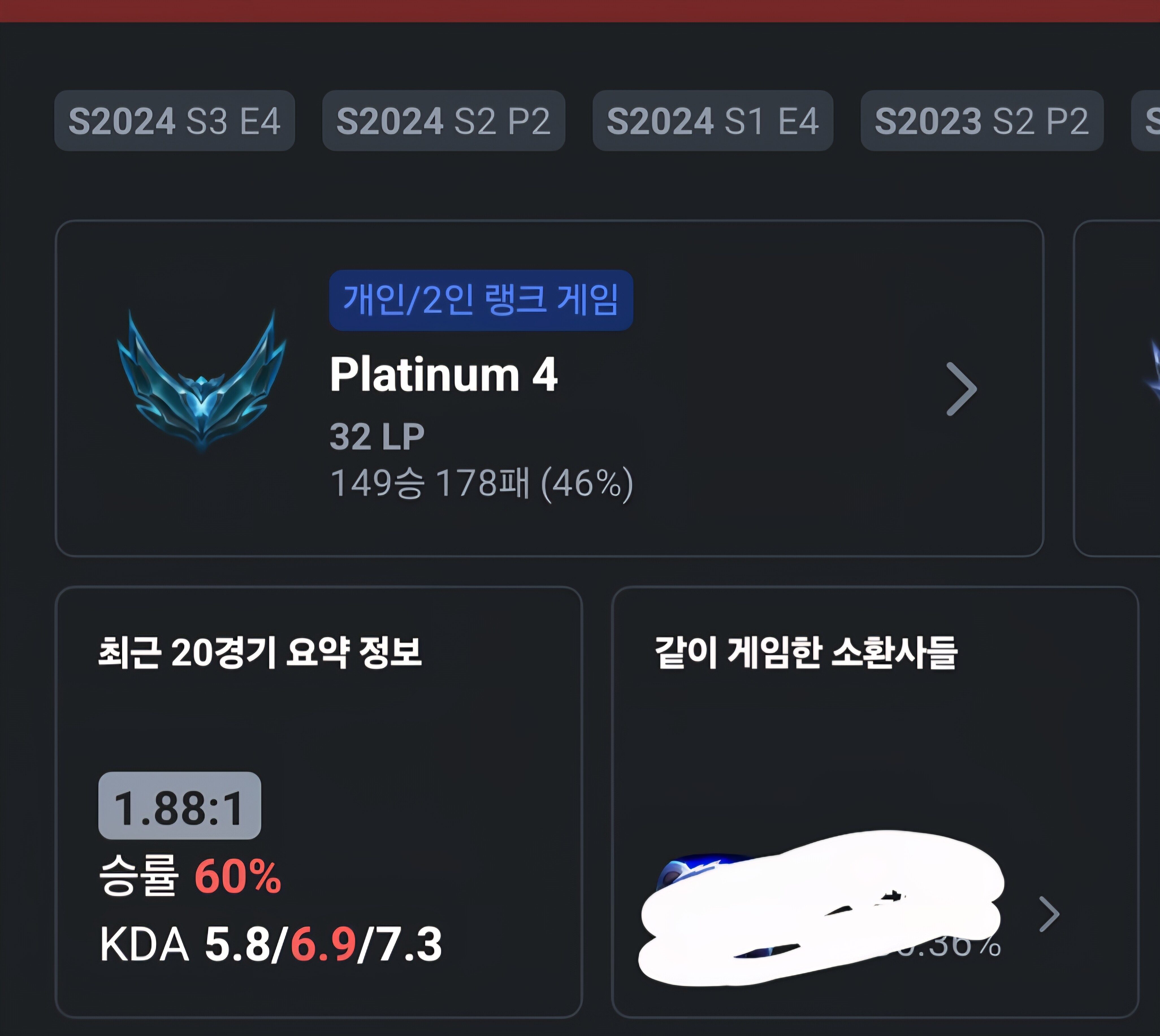Select the S2024 S1 E4 season chip

click(x=712, y=121)
